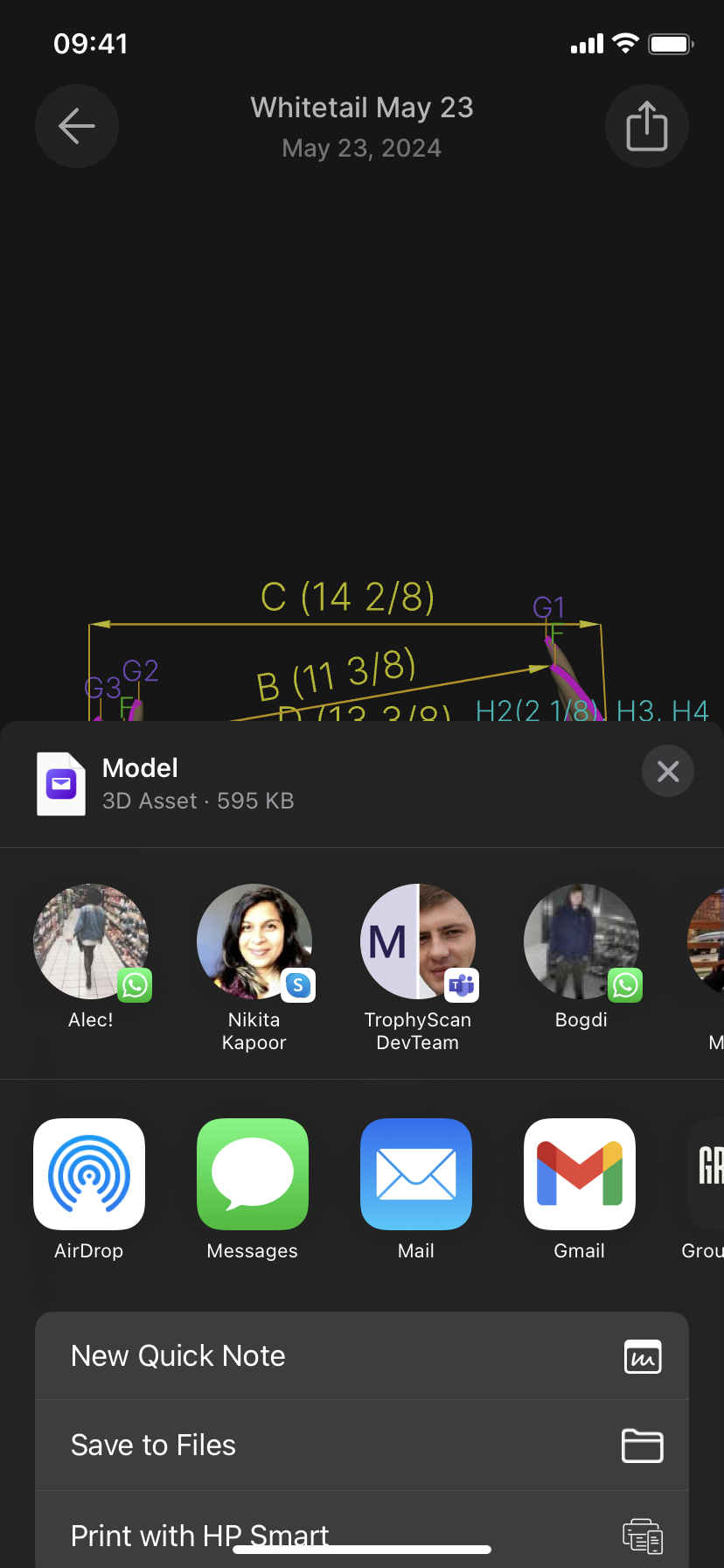This screenshot has width=724, height=1568.
Task: Tap the share icon at top right
Action: tap(646, 126)
